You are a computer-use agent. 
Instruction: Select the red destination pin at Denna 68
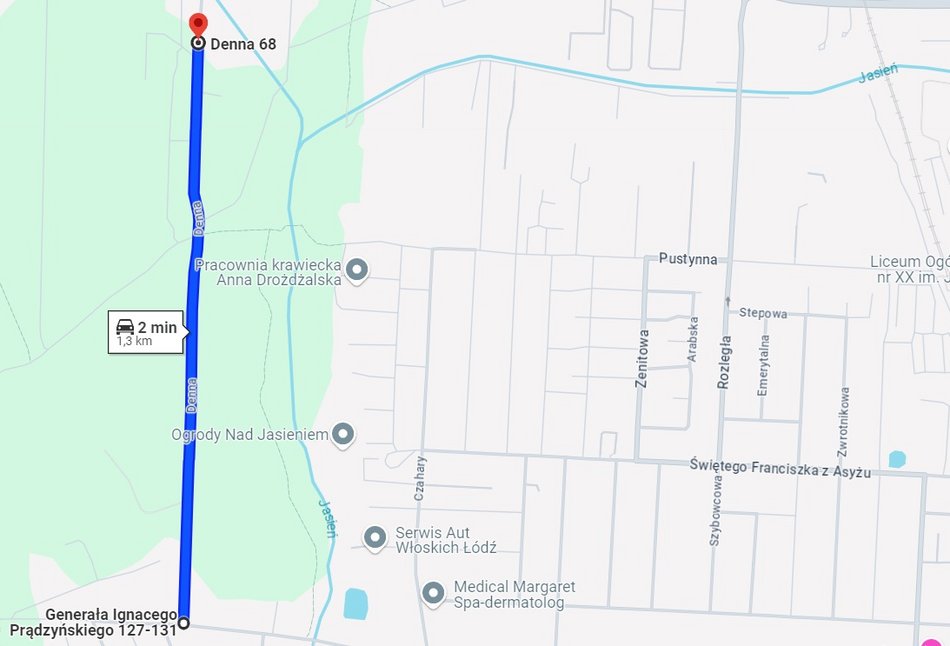tap(198, 26)
